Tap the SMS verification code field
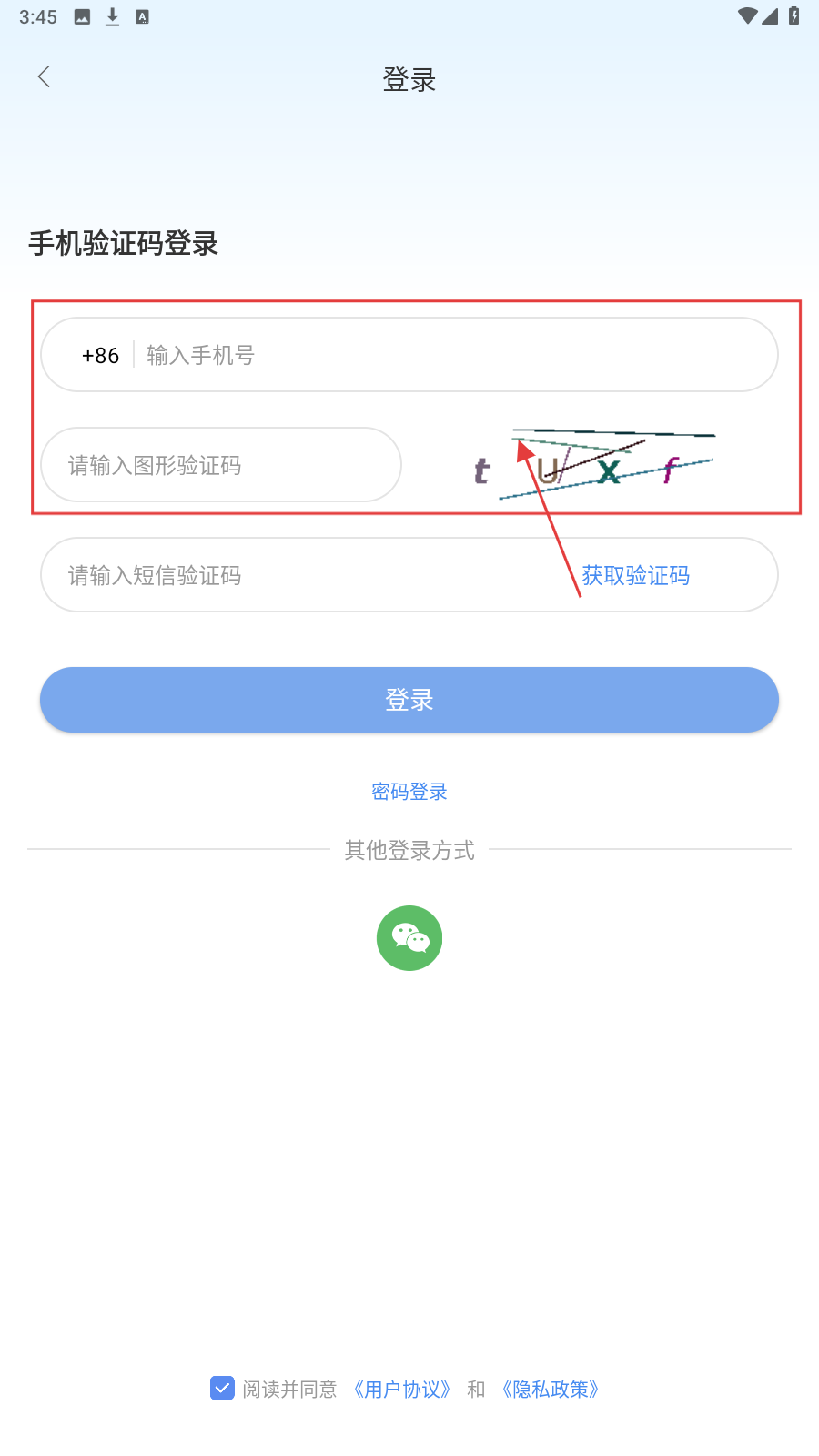819x1456 pixels. 300,575
